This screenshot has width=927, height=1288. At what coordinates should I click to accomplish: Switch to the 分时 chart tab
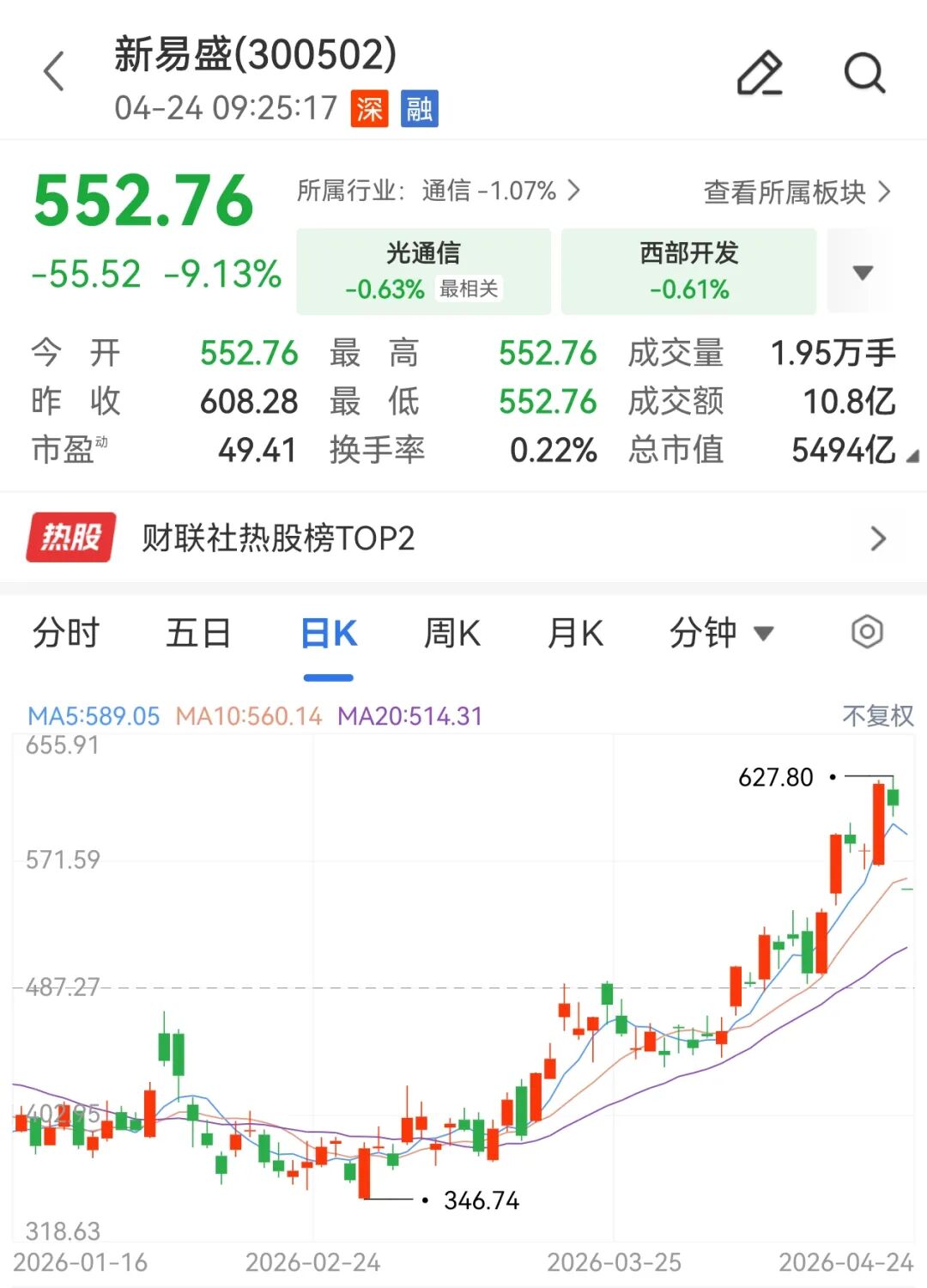click(x=66, y=634)
